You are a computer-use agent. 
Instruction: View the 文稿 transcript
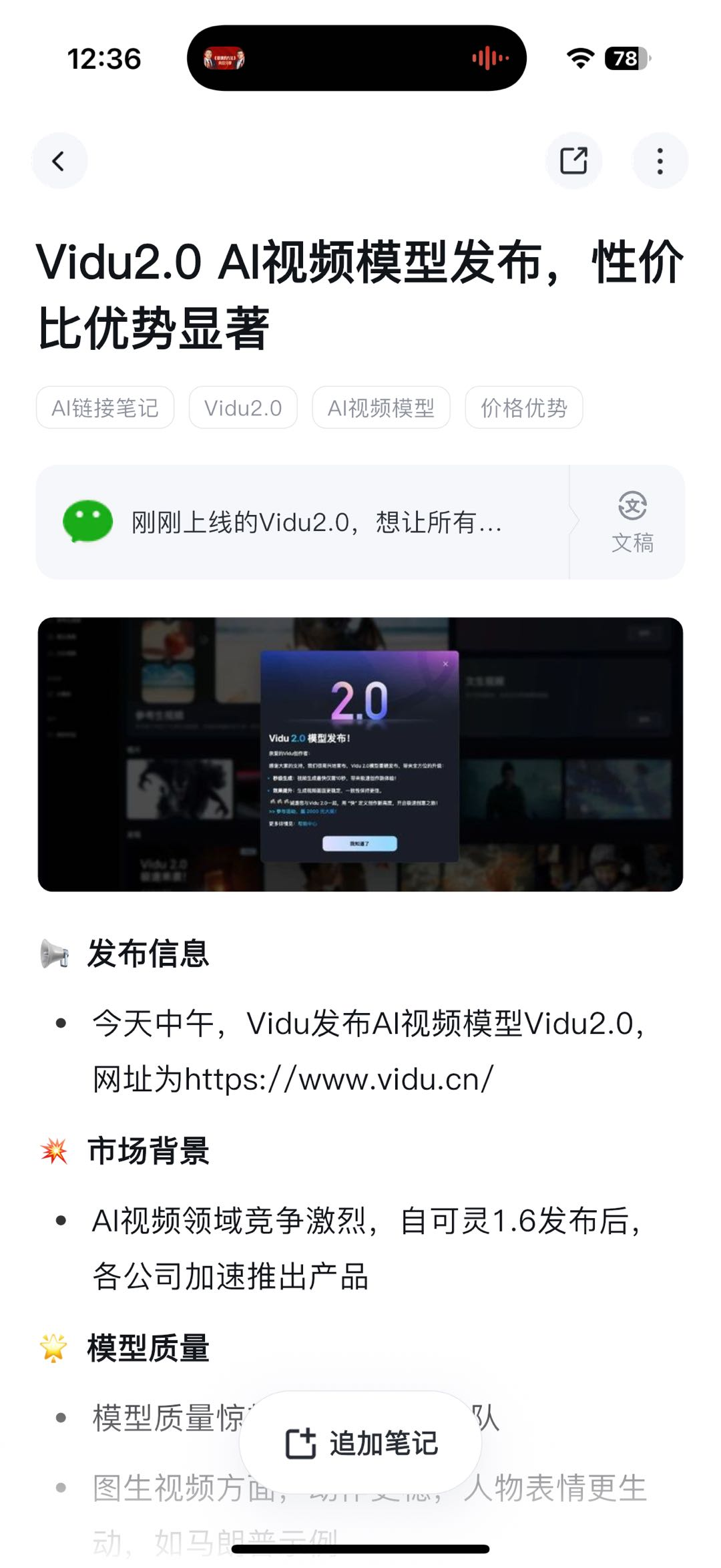pyautogui.click(x=632, y=522)
